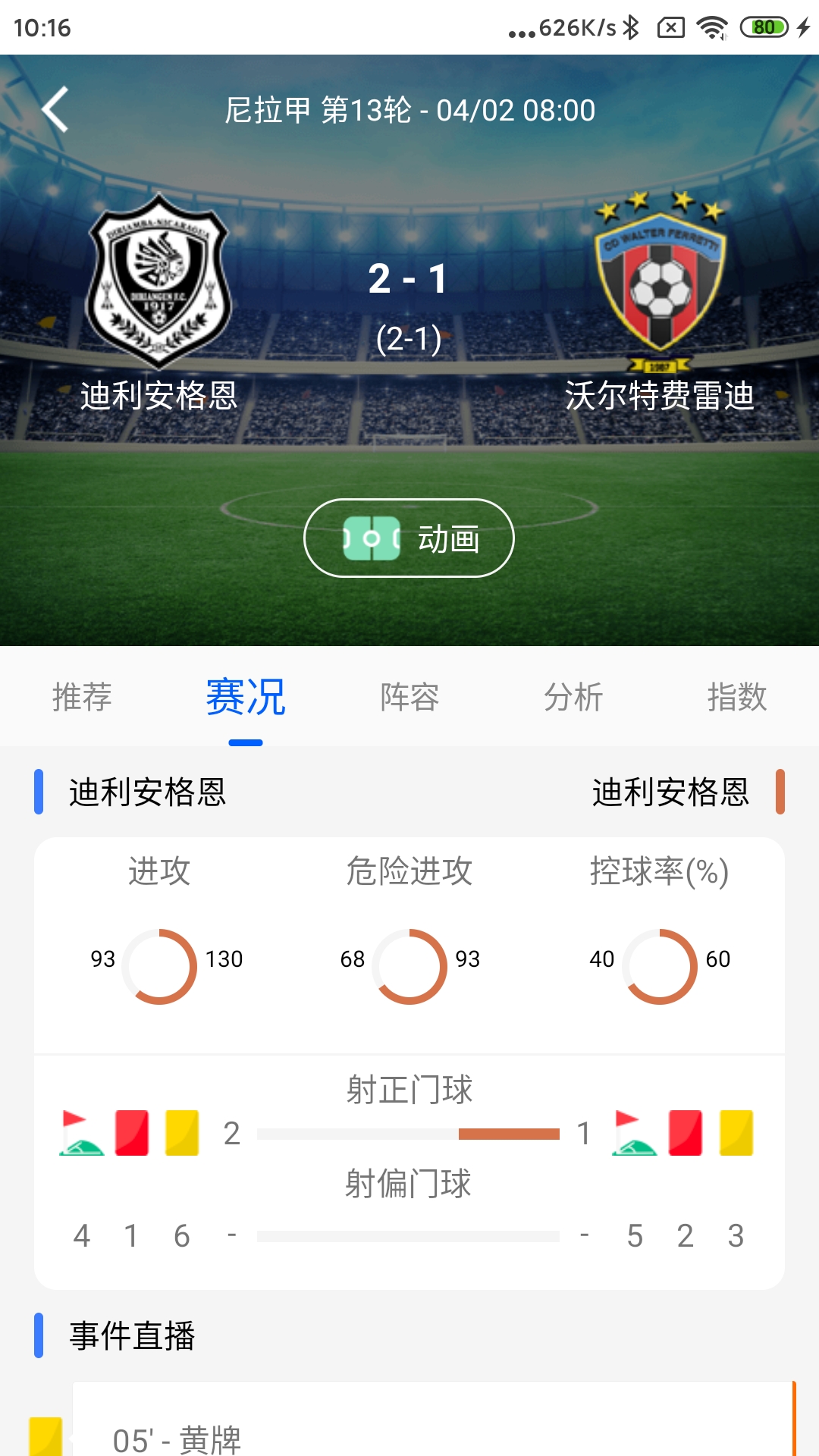
Task: Tap the away team corner flag icon
Action: pos(635,1134)
